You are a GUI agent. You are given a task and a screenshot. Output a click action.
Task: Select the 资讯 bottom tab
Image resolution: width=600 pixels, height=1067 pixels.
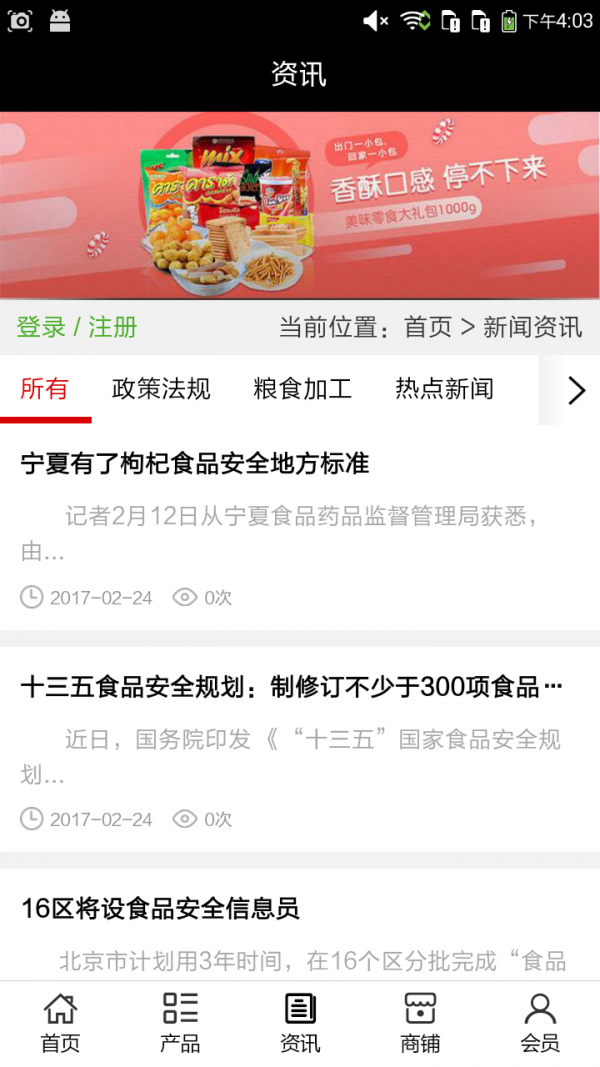300,1023
